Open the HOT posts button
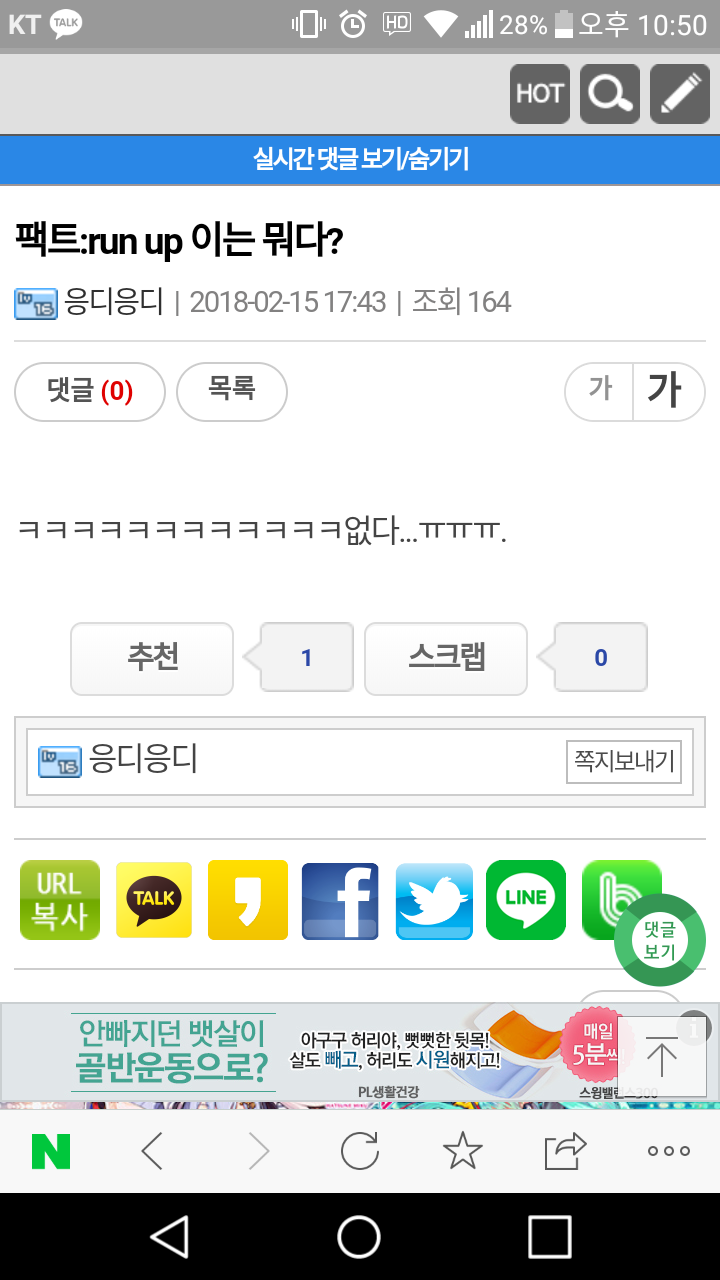Screen dimensions: 720x1280 540,94
